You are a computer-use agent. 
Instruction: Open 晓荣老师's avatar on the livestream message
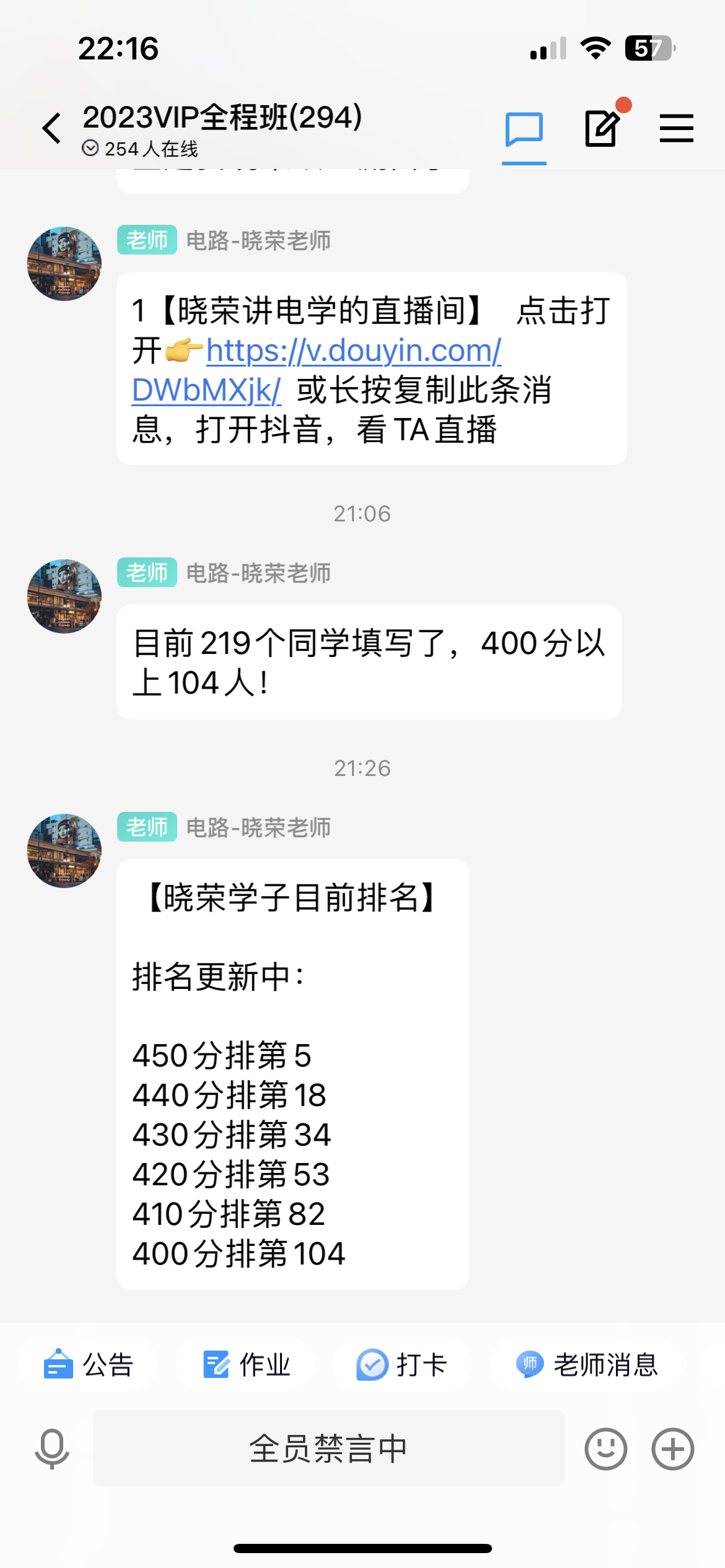(64, 264)
